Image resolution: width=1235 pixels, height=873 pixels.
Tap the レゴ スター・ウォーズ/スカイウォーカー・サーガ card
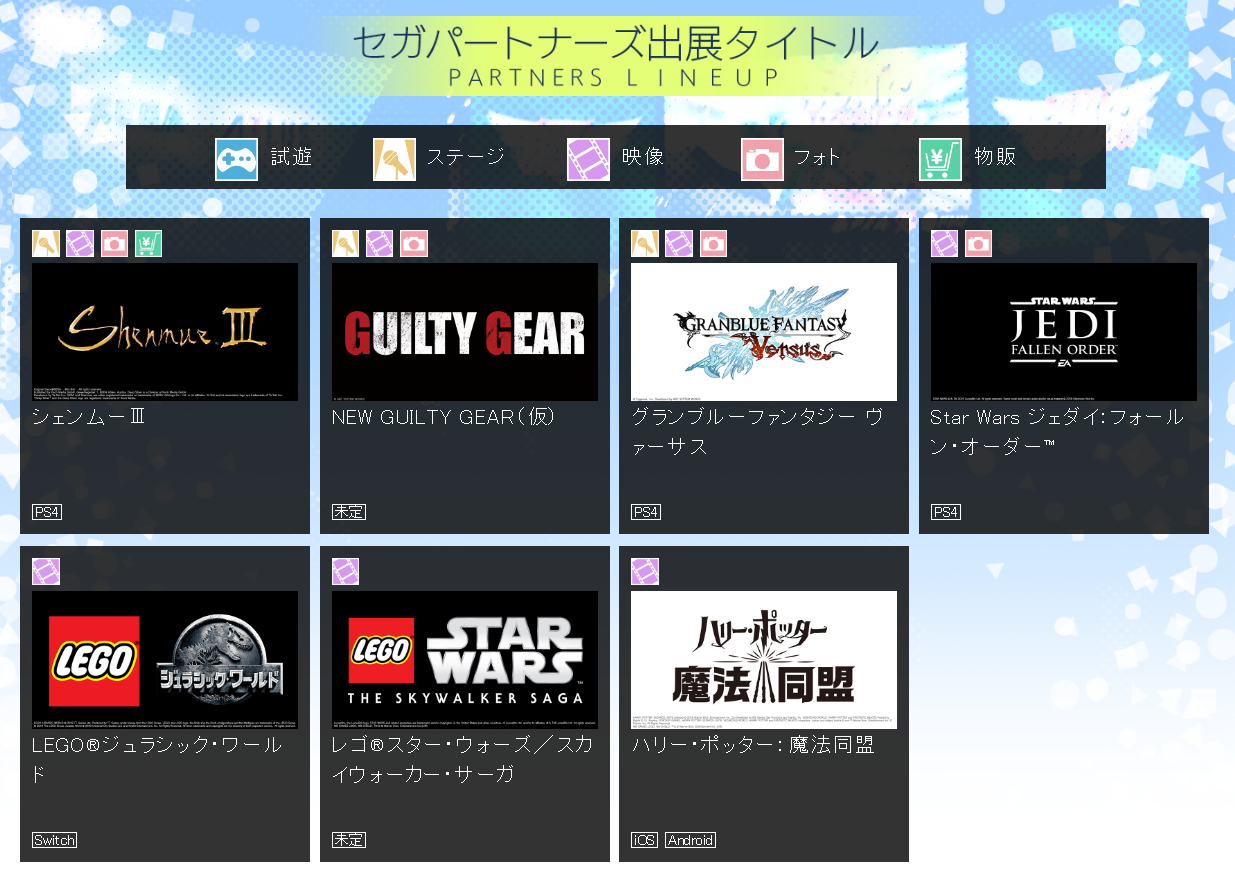pos(464,660)
